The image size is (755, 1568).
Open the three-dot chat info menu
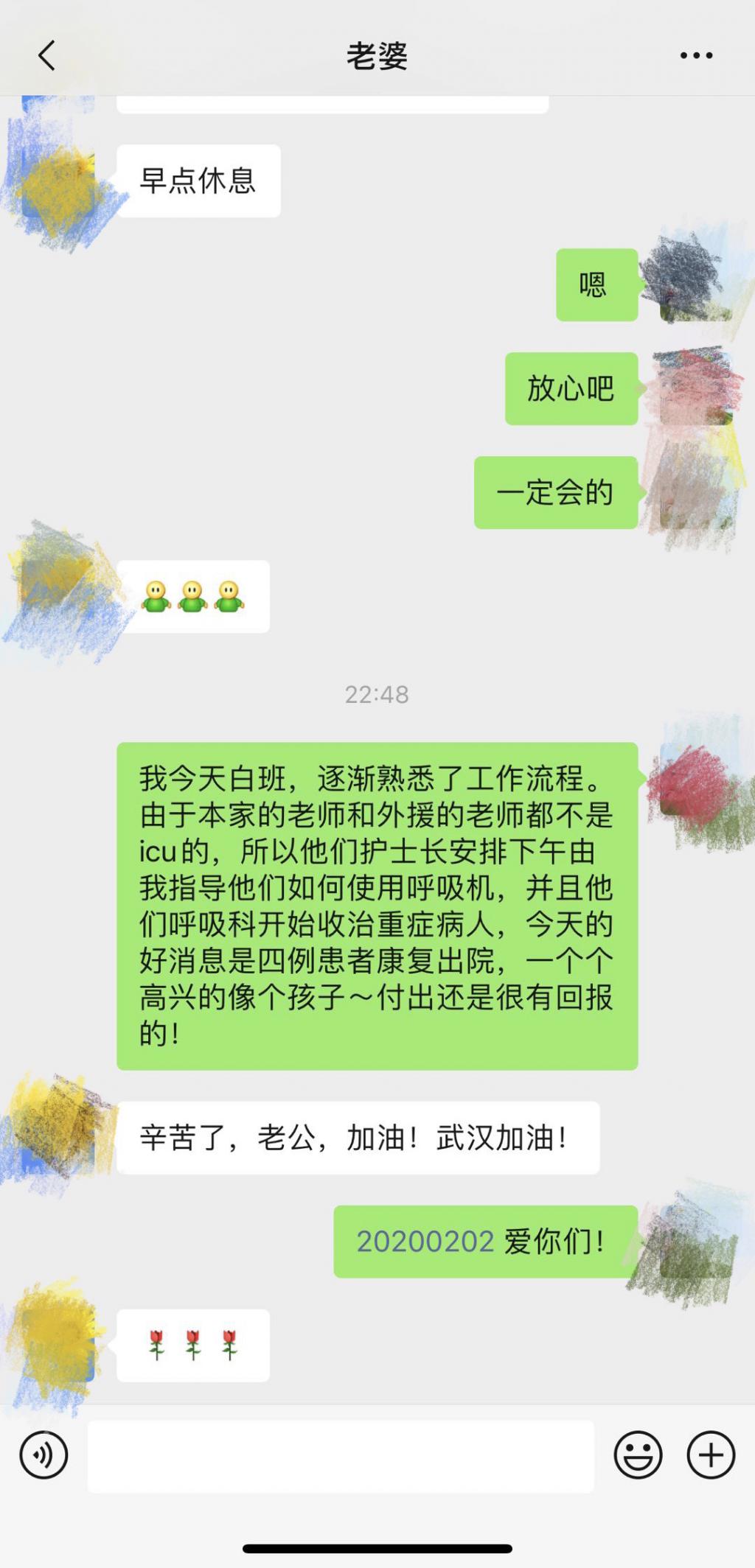(x=696, y=55)
